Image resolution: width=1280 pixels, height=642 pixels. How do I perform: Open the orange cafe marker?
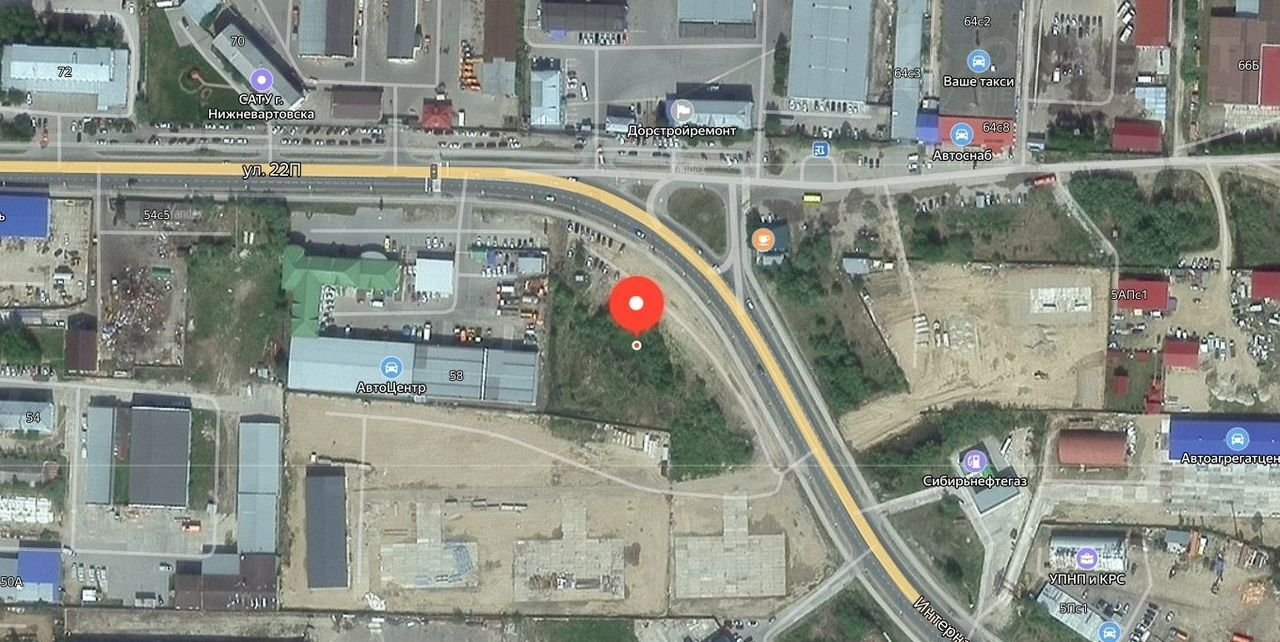[x=763, y=238]
